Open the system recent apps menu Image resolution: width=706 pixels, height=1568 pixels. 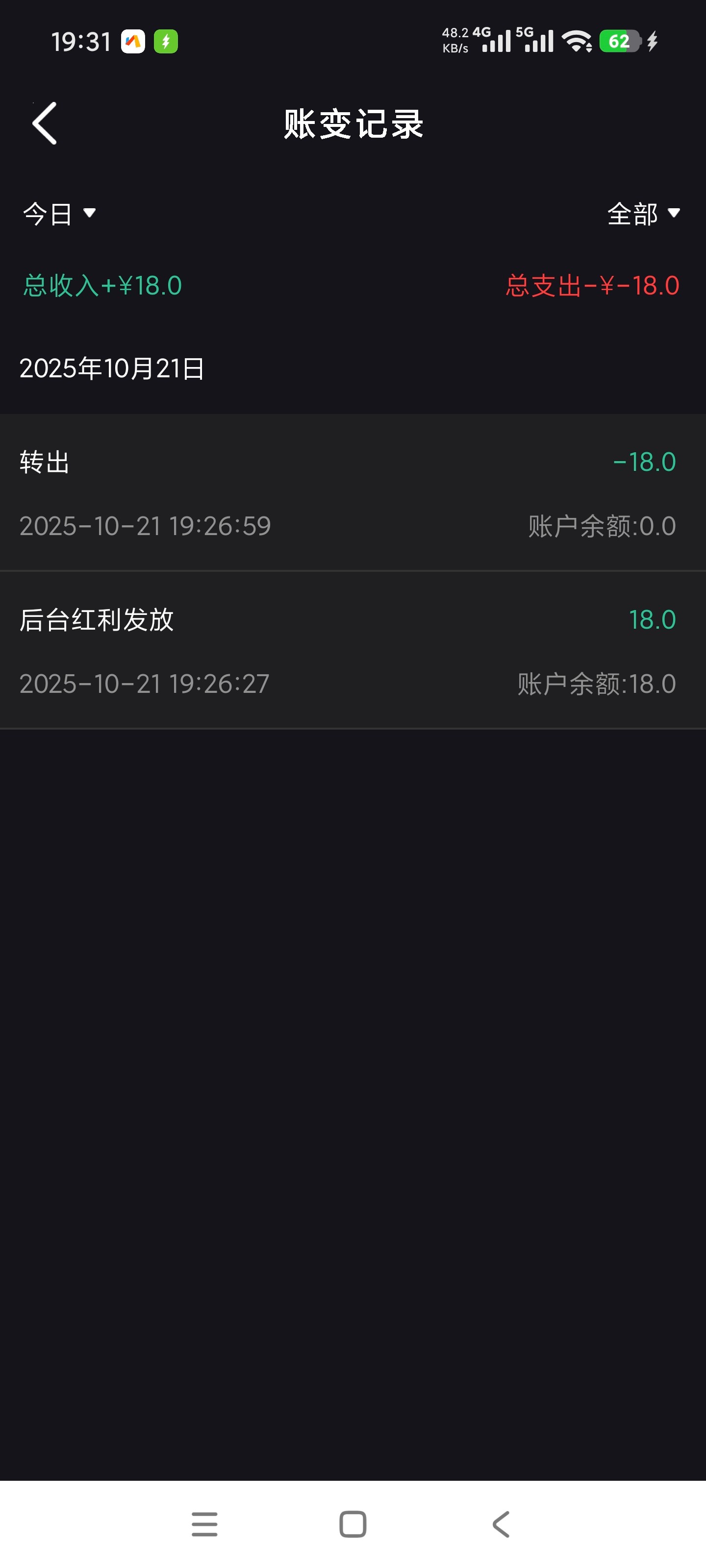click(204, 1524)
